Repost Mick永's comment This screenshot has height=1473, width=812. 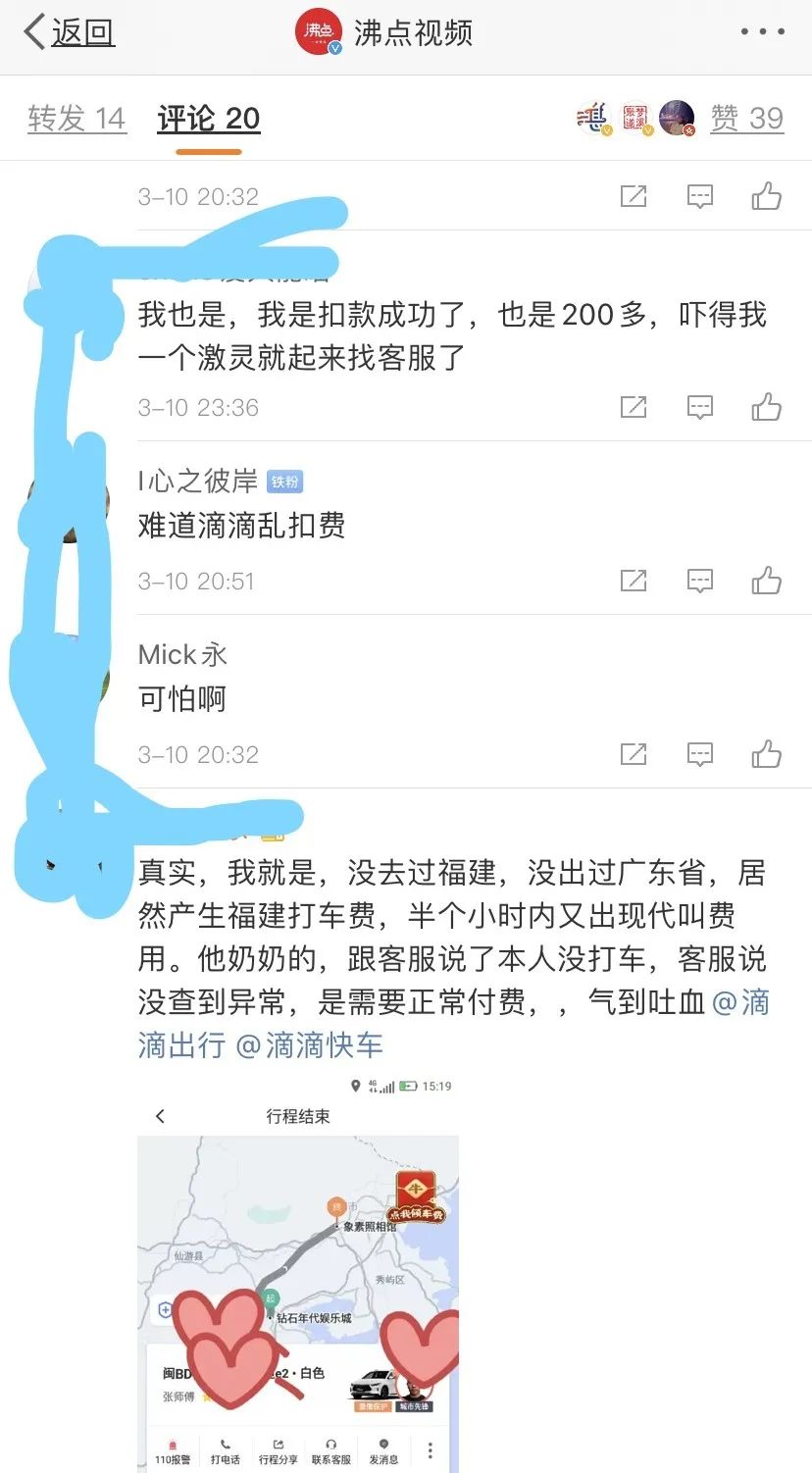634,754
